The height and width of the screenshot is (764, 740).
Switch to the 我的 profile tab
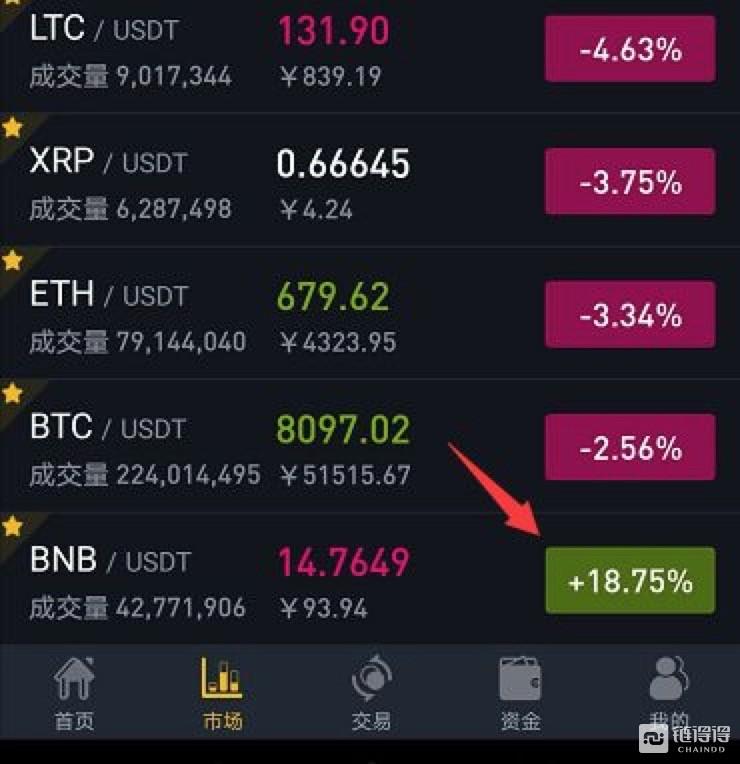point(668,695)
